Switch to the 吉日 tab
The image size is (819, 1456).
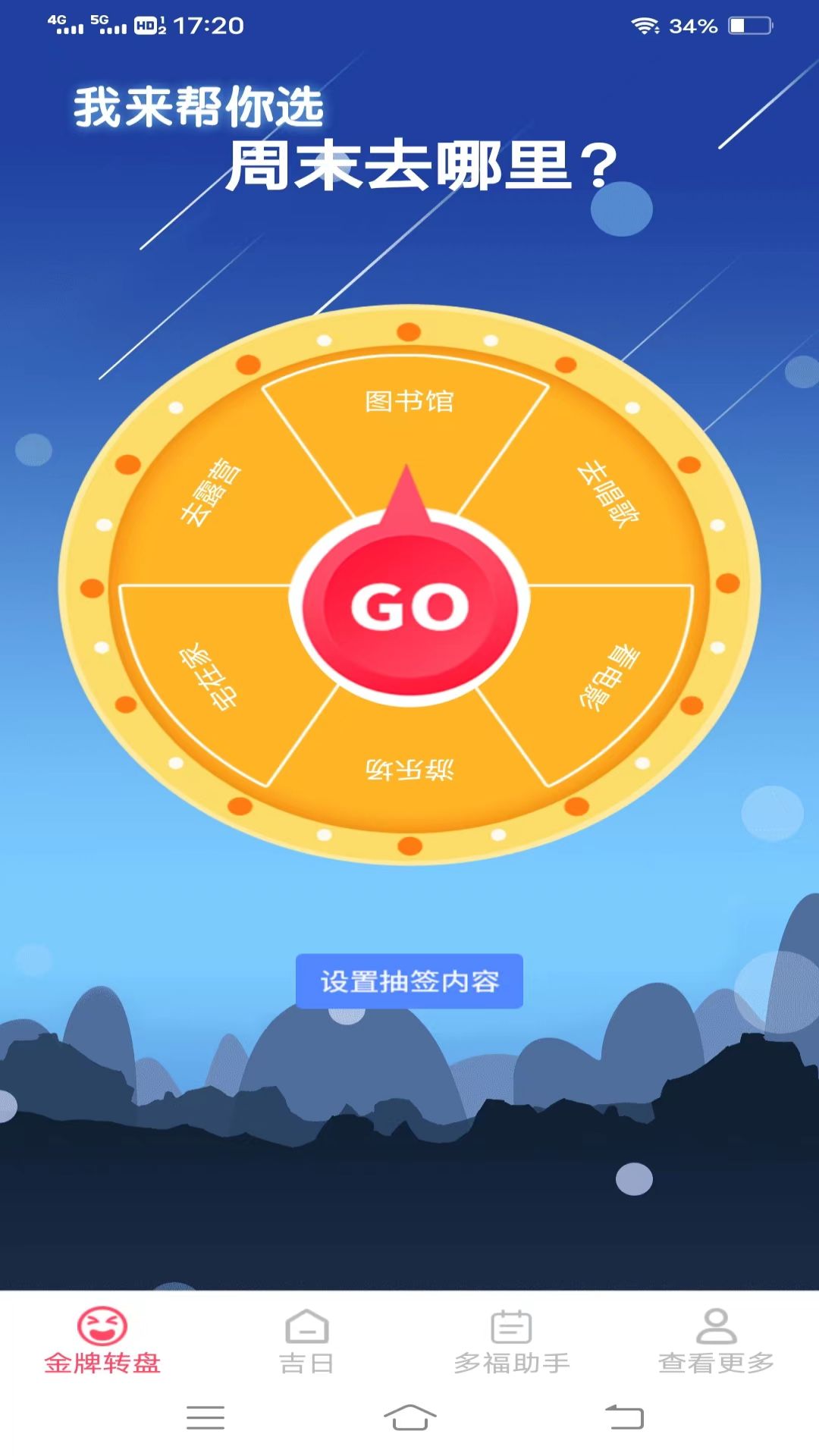[x=307, y=1341]
